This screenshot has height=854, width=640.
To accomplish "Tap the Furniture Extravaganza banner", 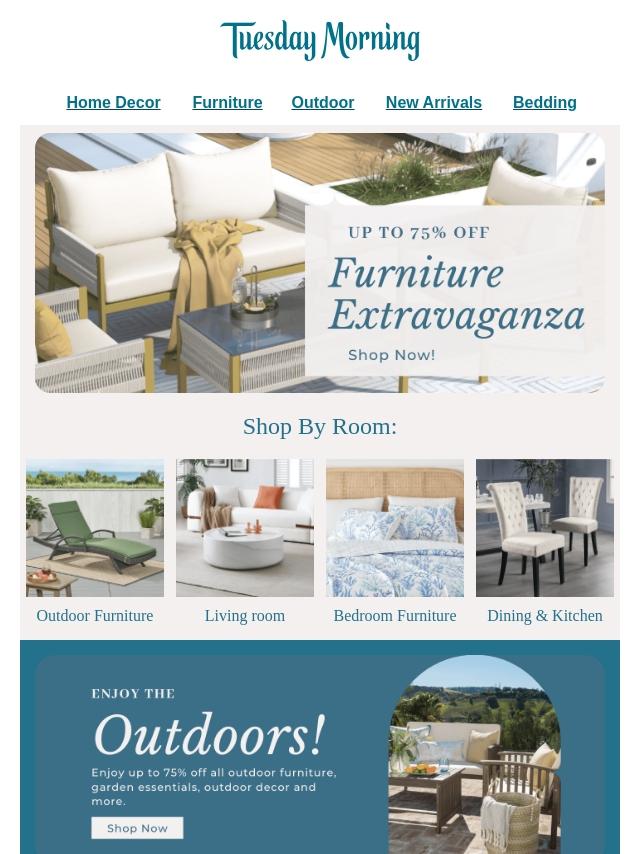I will (x=320, y=263).
